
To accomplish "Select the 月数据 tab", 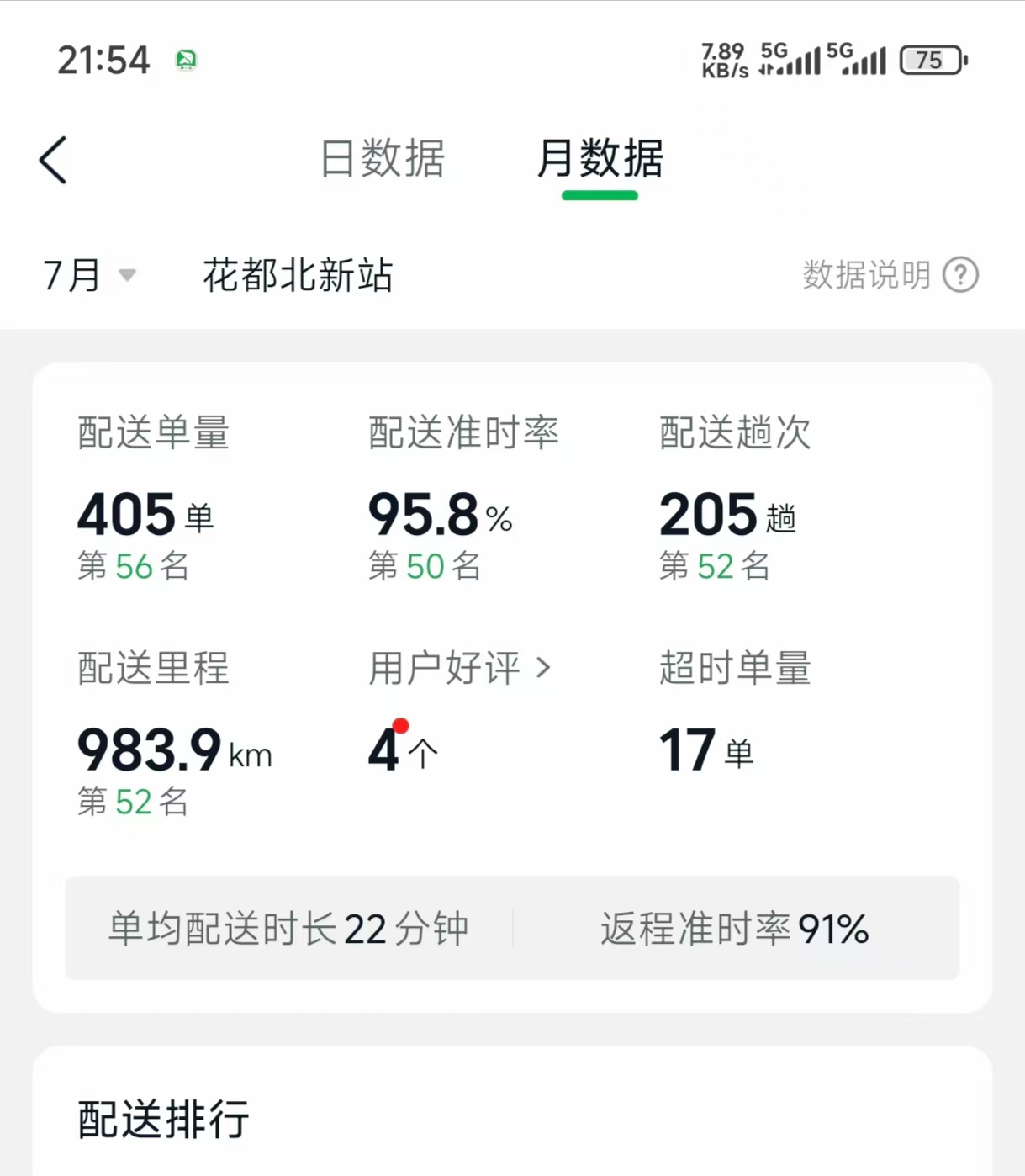I will [600, 159].
